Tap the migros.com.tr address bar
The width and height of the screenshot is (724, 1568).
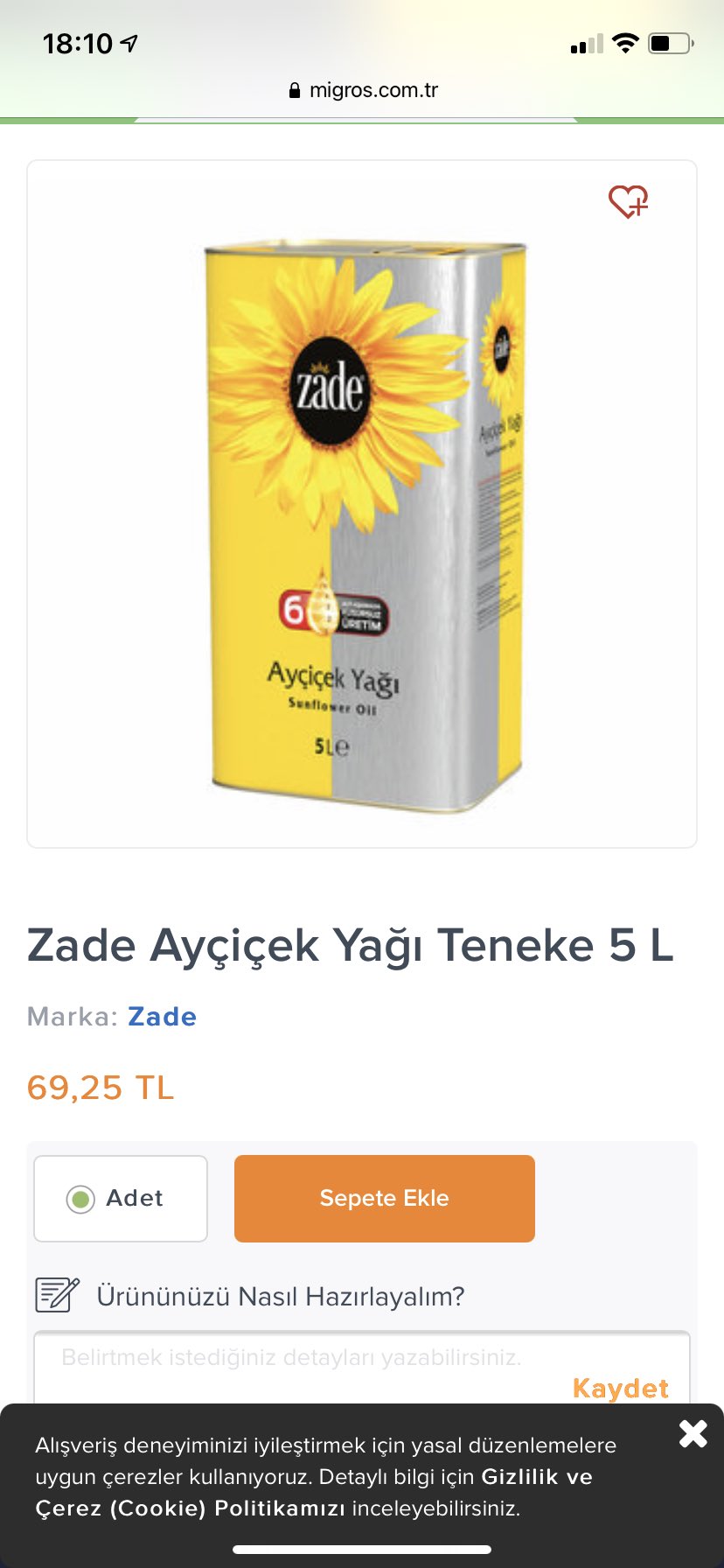tap(363, 90)
